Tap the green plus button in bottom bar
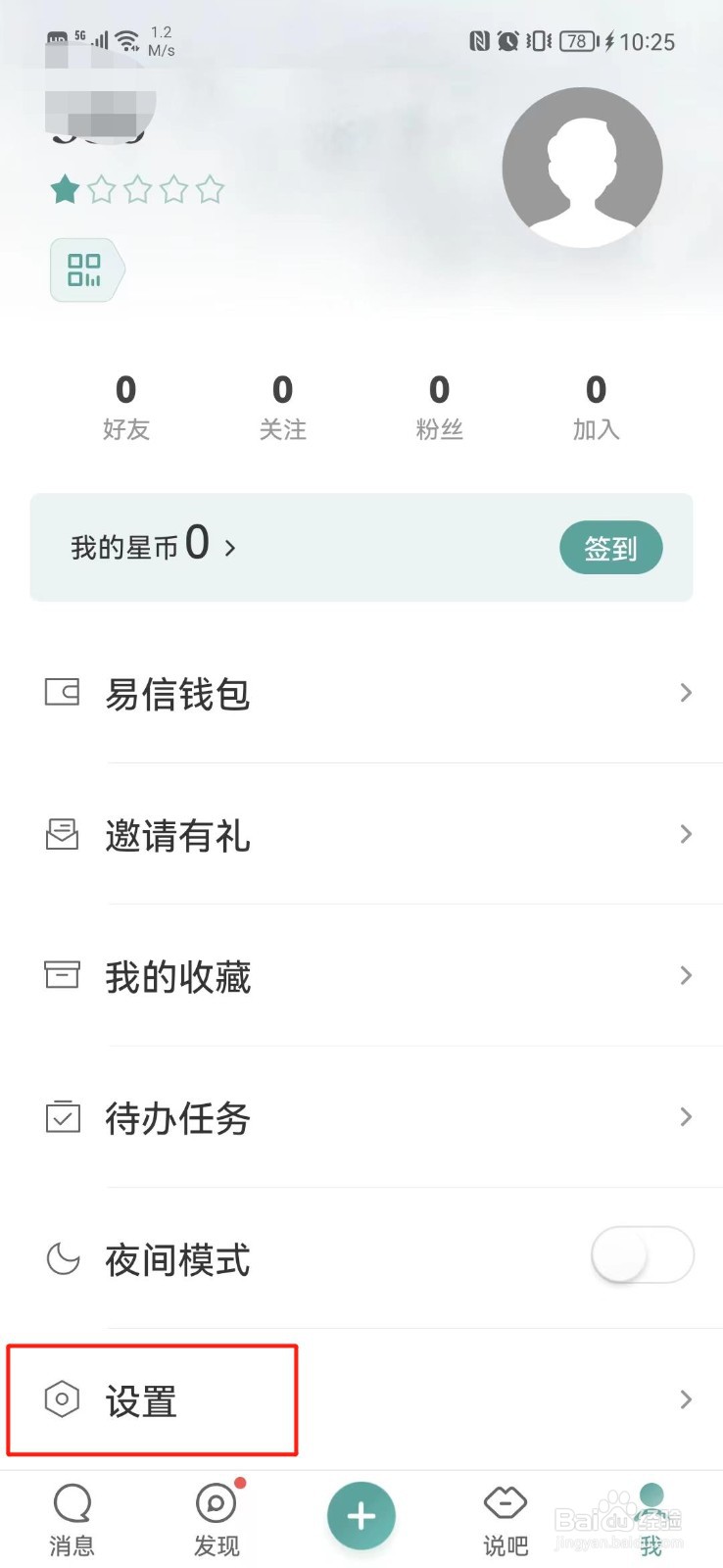Viewport: 723px width, 1568px height. click(361, 1514)
